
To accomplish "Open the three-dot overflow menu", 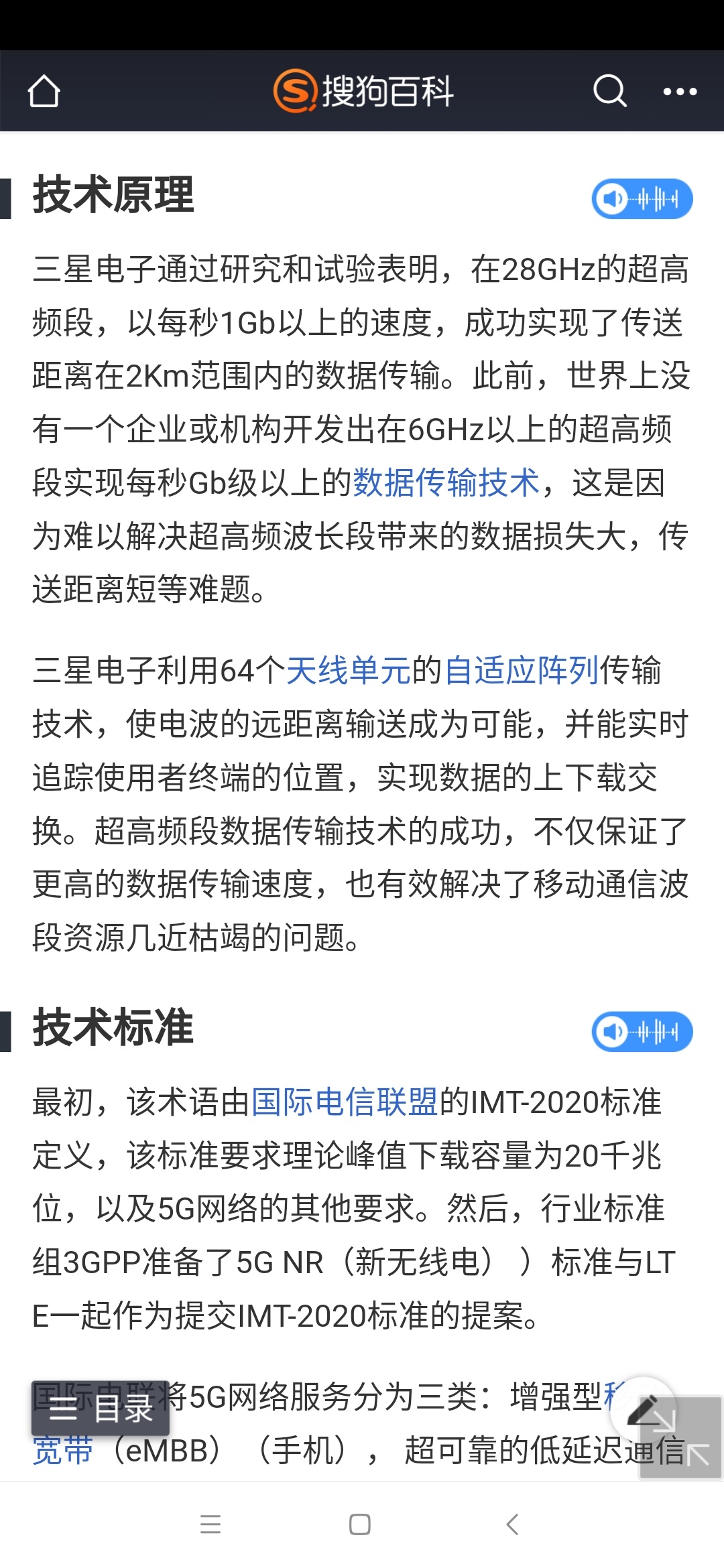I will pyautogui.click(x=680, y=91).
